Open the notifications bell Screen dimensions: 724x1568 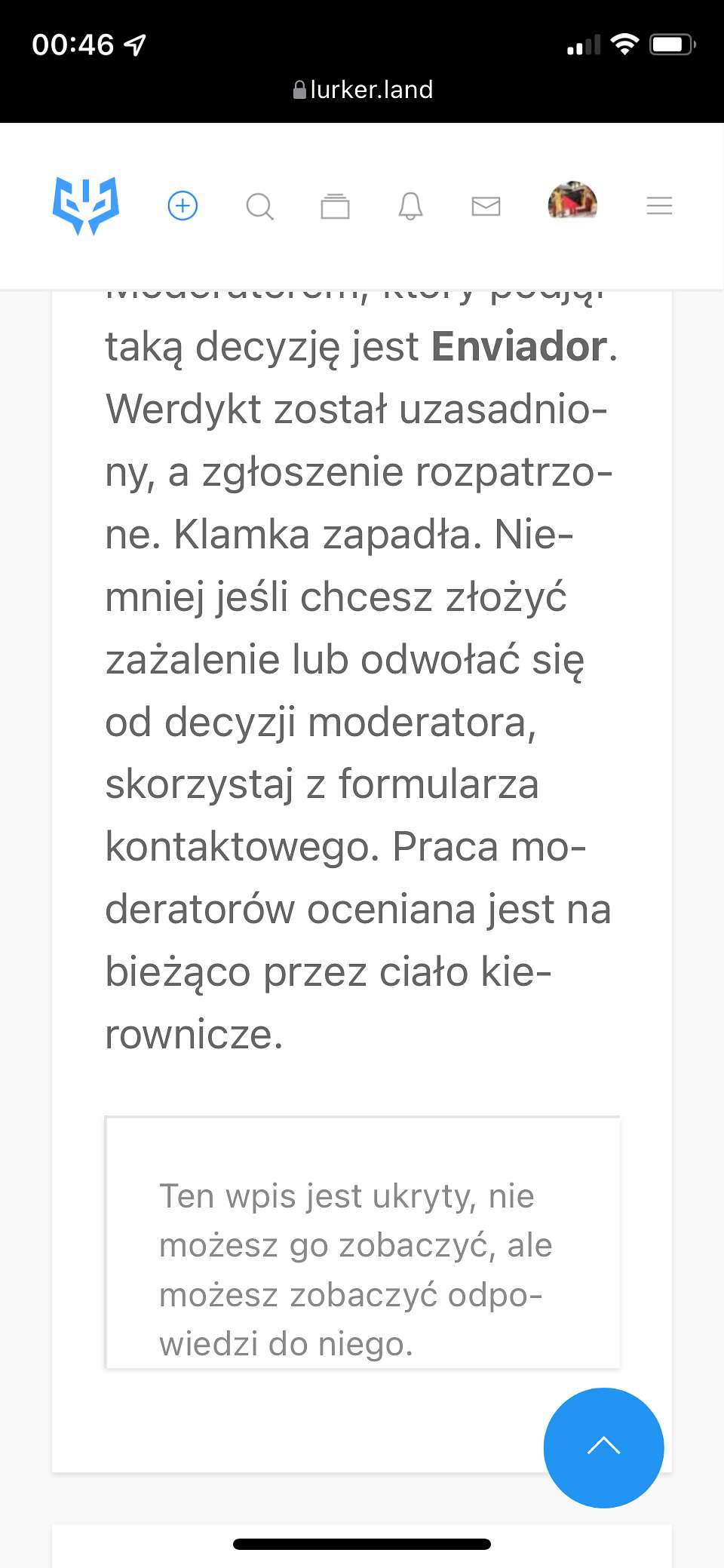pyautogui.click(x=410, y=206)
